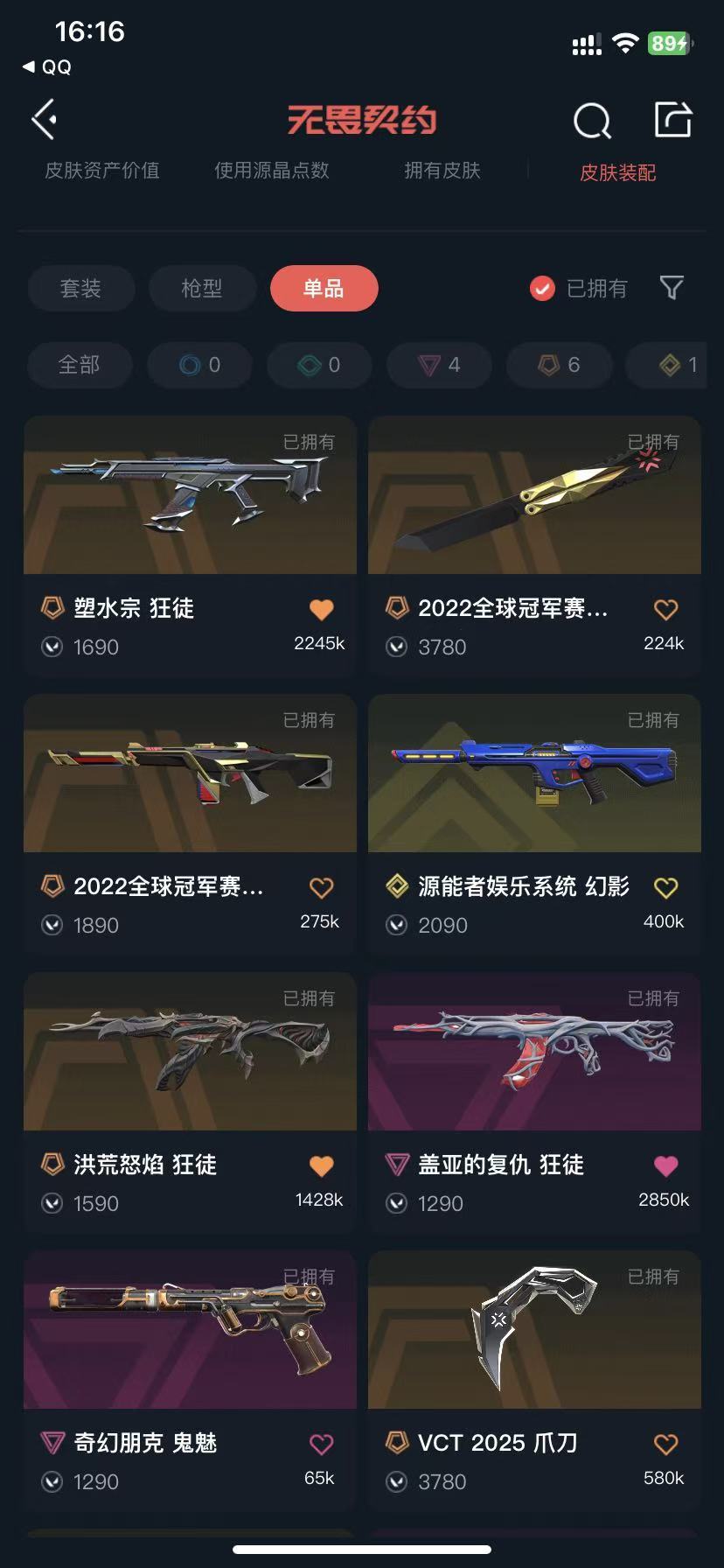Go back using the top-left arrow
Viewport: 724px width, 1568px height.
44,119
